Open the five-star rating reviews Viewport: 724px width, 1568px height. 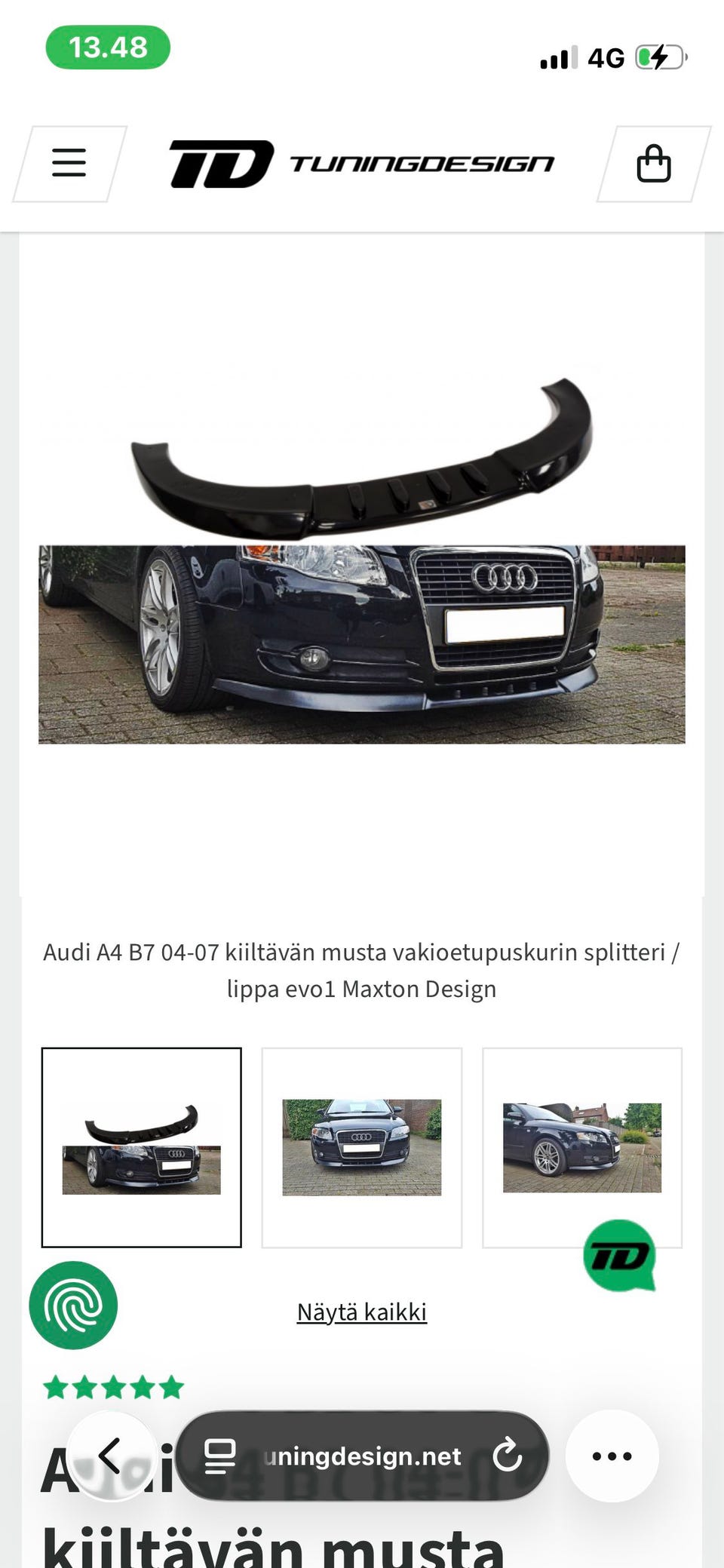pyautogui.click(x=113, y=1387)
